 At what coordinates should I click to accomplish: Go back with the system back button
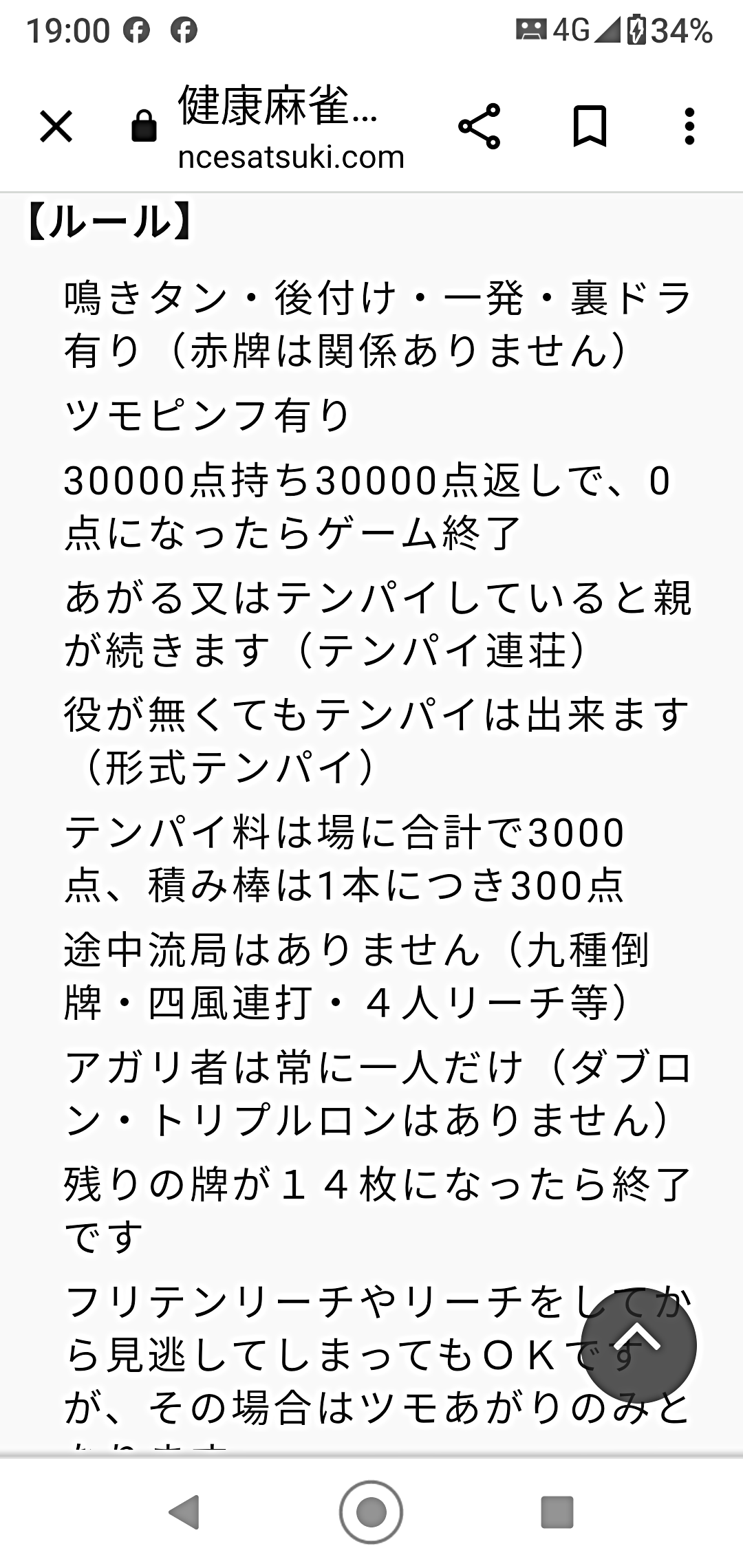[x=184, y=1512]
